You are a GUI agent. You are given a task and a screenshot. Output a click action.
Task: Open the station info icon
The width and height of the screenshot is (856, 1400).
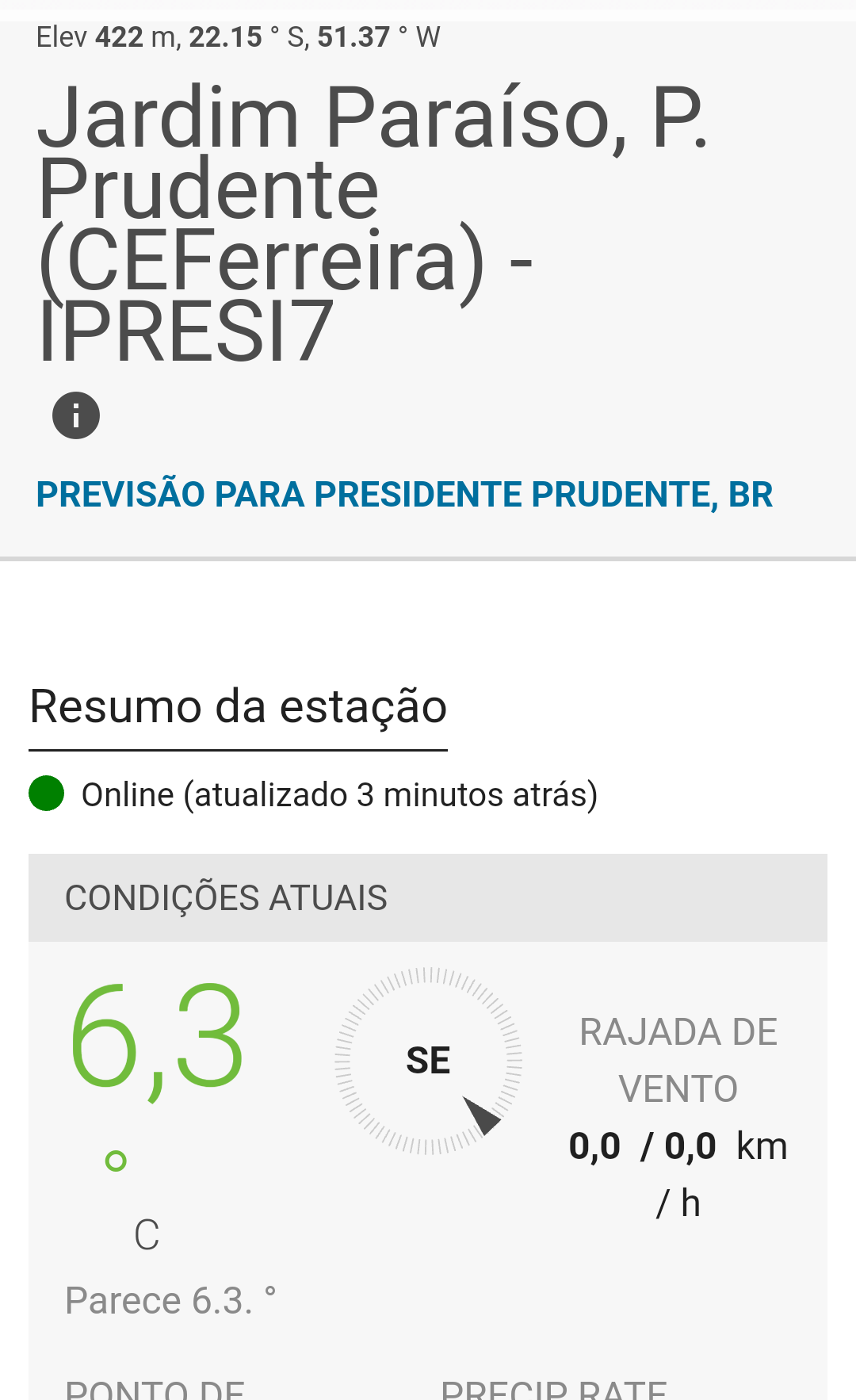[76, 415]
